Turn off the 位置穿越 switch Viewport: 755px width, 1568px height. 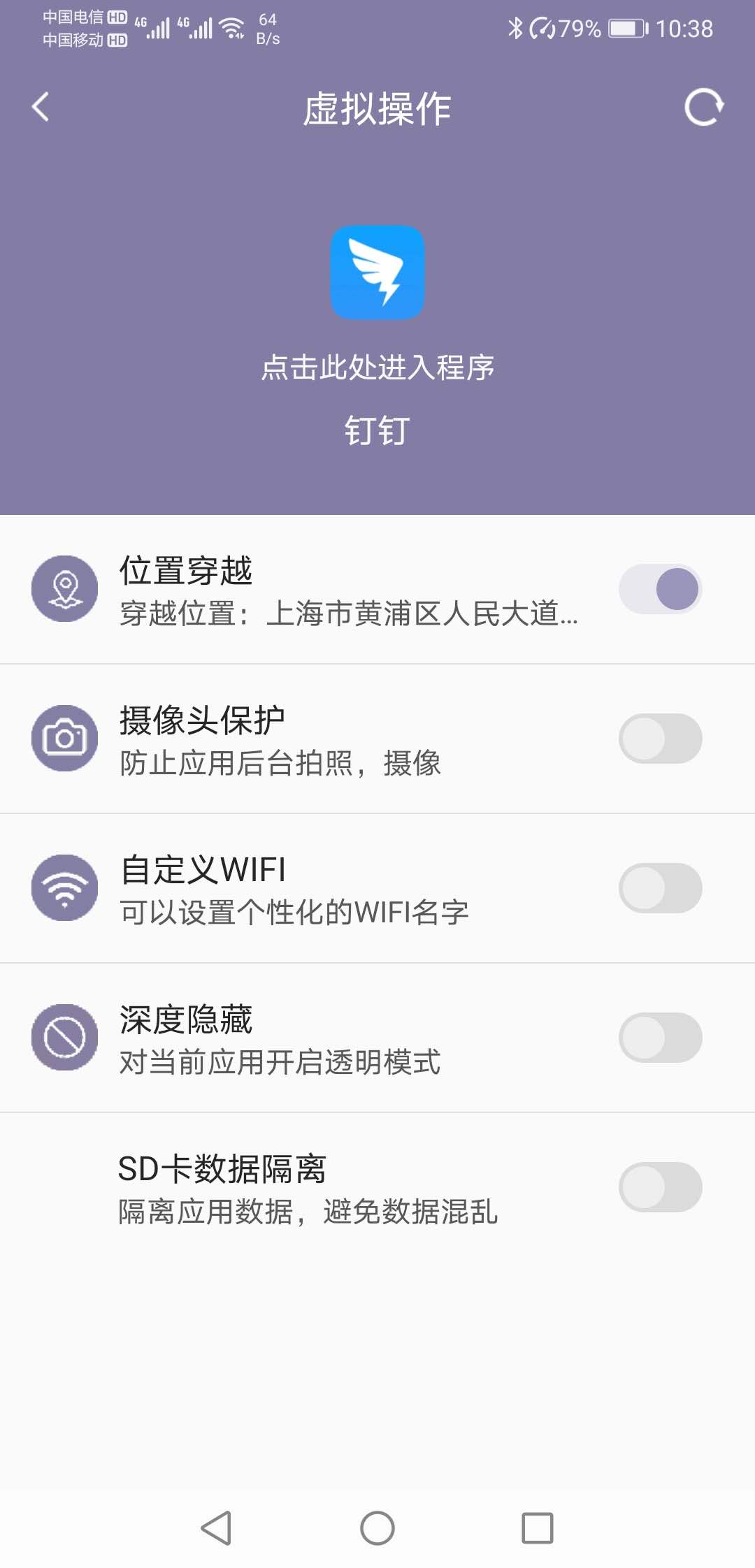click(661, 589)
